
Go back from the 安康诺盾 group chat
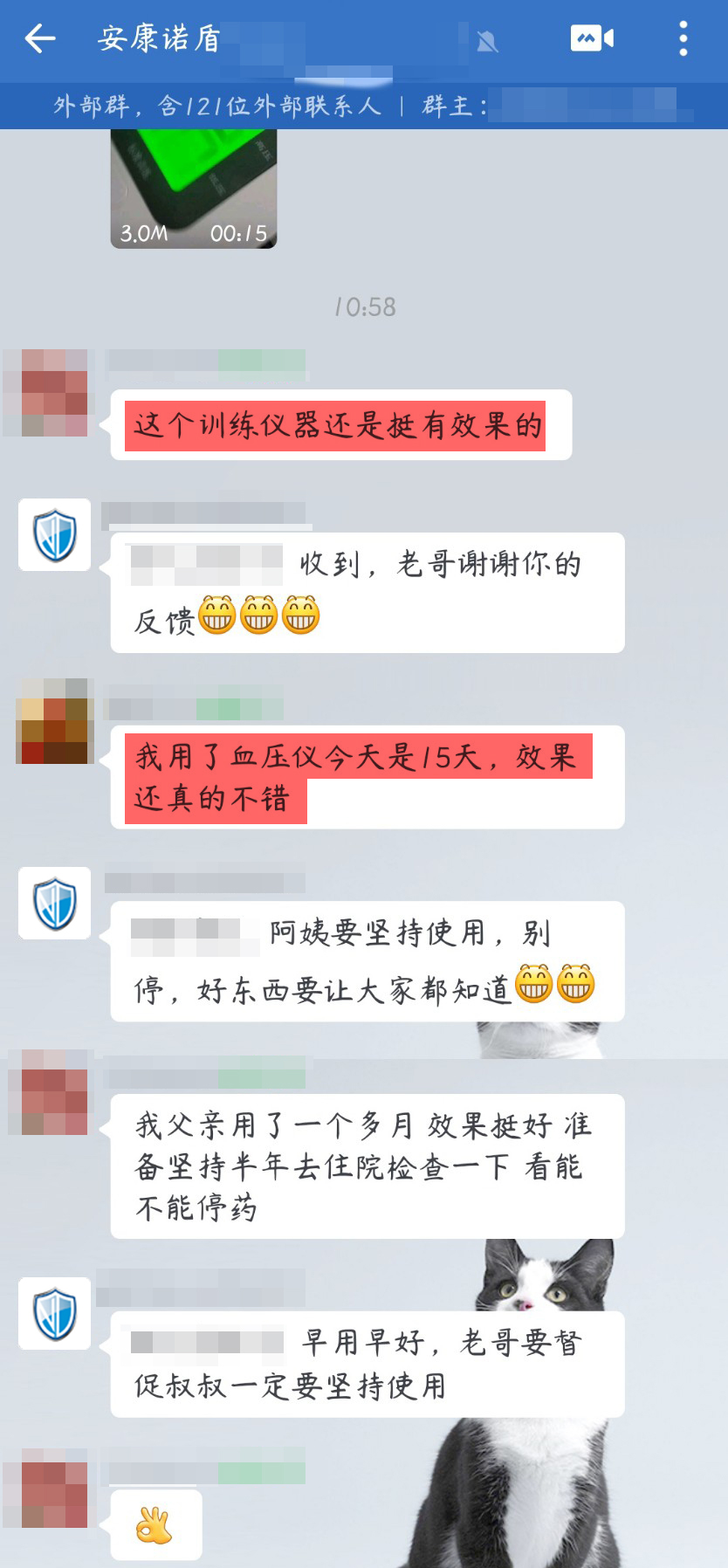pos(40,38)
